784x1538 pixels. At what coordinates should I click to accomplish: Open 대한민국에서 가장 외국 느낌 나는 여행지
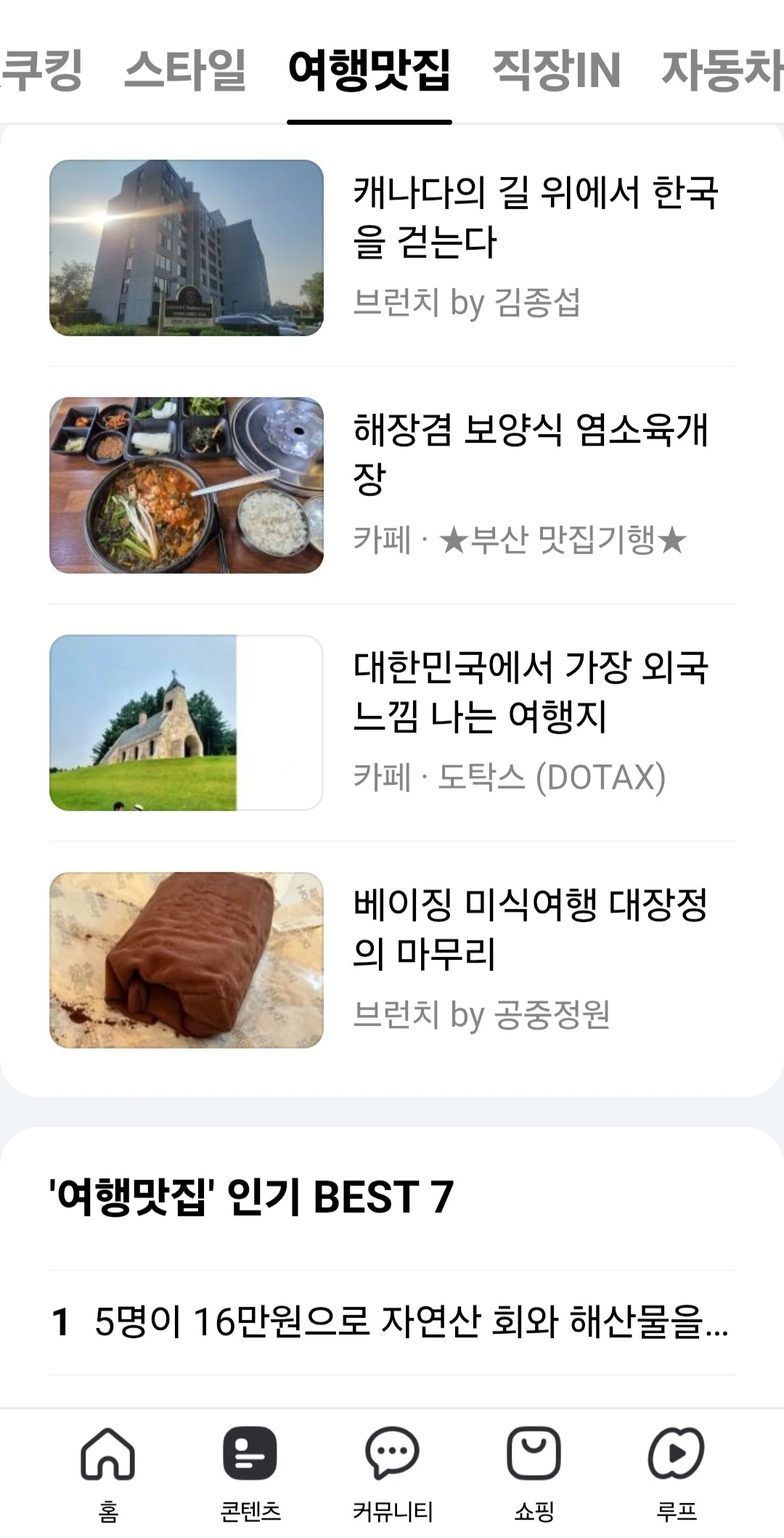(530, 691)
